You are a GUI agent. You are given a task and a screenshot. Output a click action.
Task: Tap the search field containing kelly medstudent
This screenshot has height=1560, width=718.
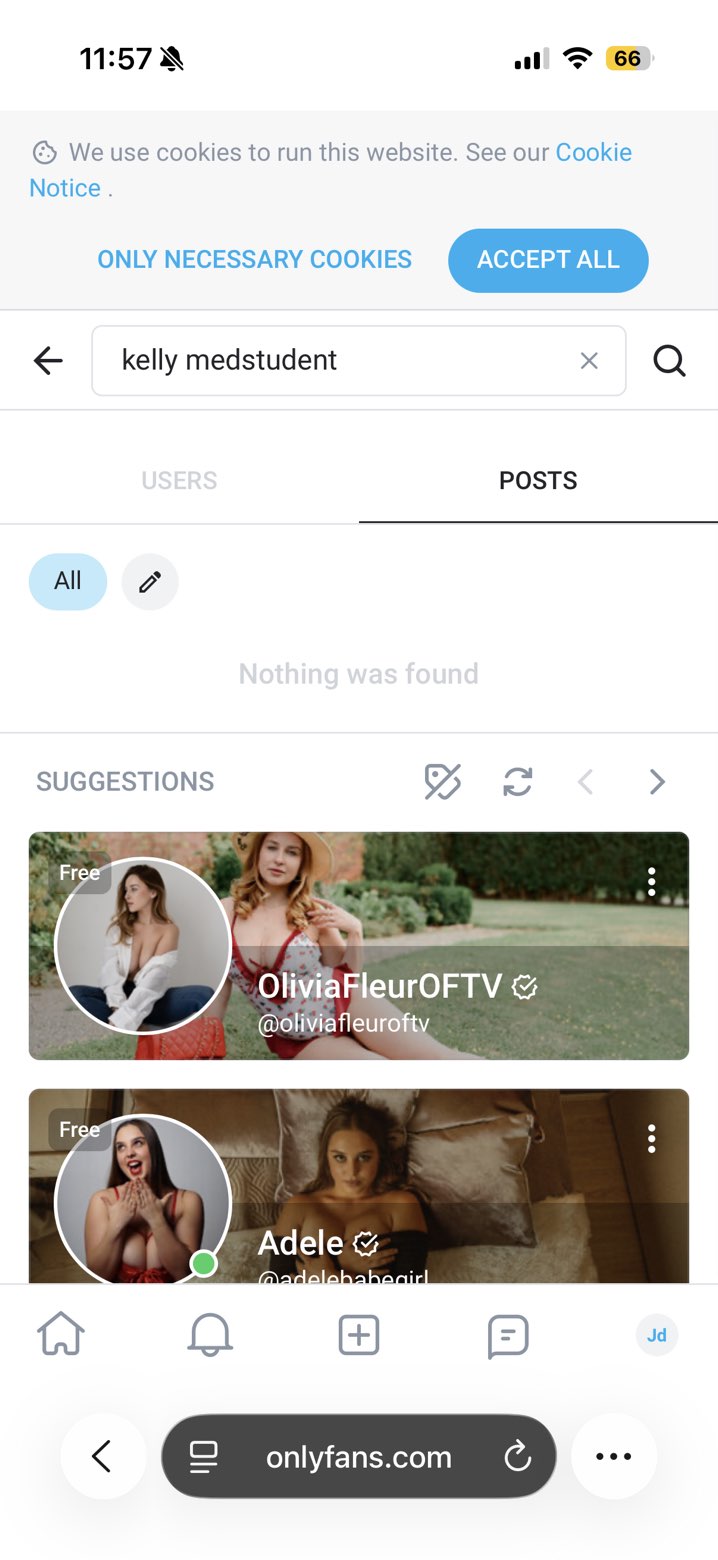click(x=330, y=360)
